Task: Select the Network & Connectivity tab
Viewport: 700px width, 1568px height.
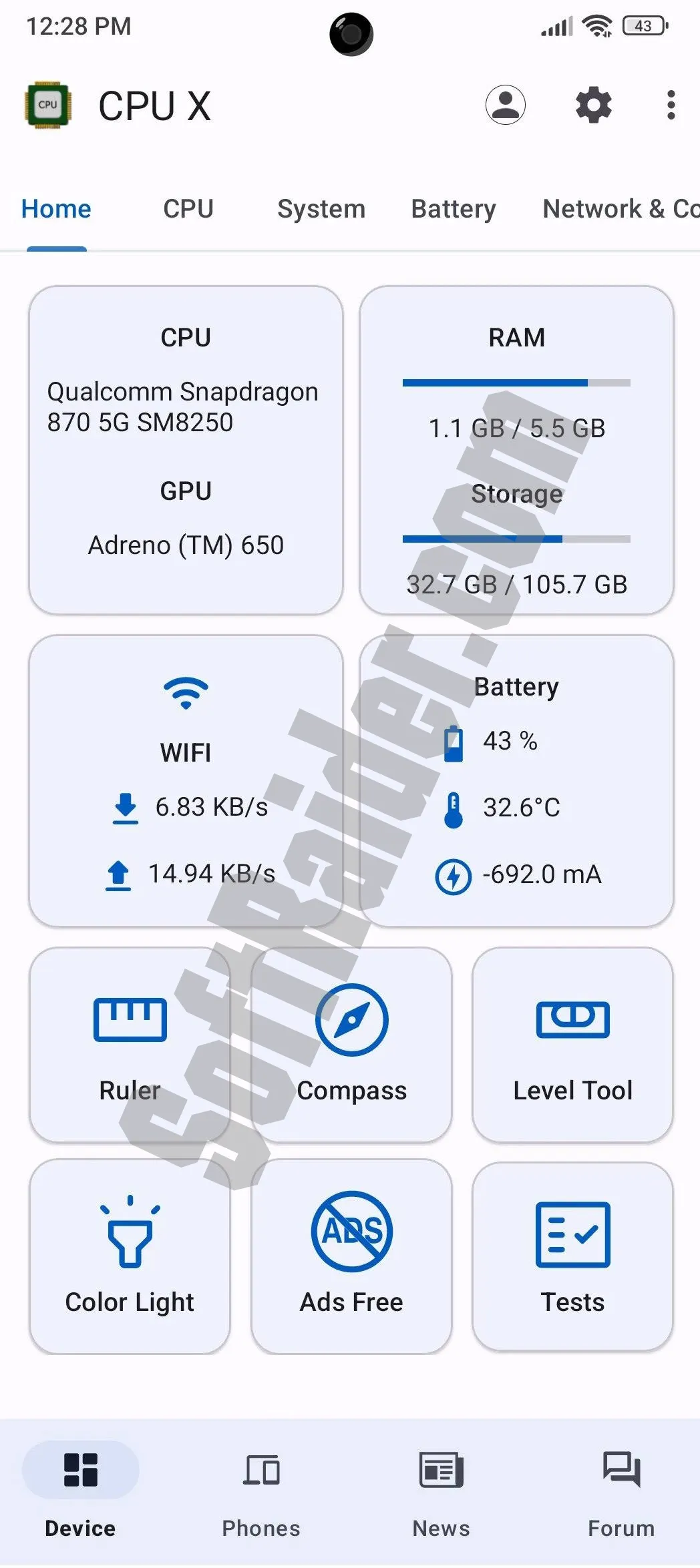Action: (x=620, y=209)
